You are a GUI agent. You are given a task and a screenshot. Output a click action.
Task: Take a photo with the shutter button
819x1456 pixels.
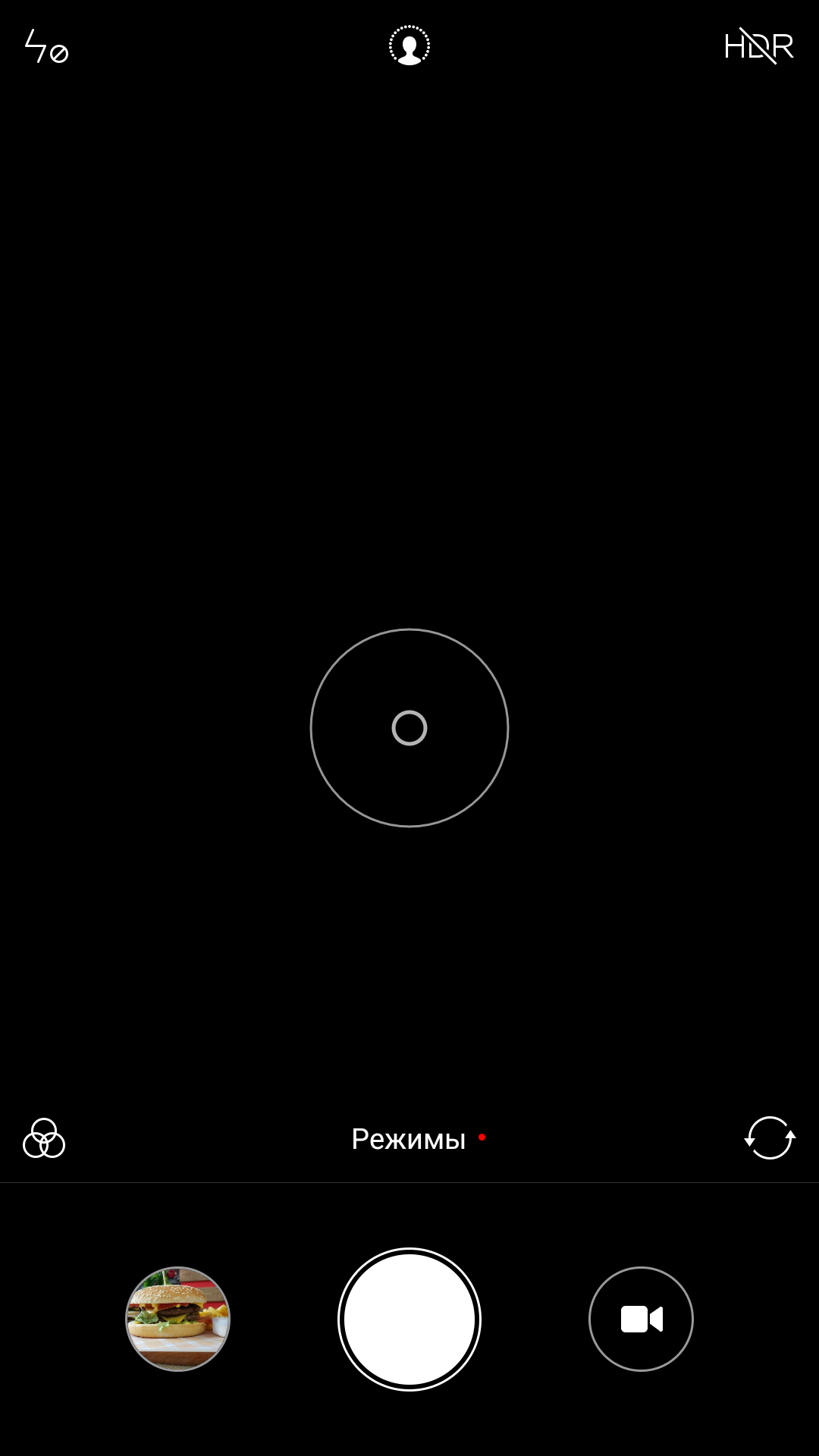point(409,1319)
